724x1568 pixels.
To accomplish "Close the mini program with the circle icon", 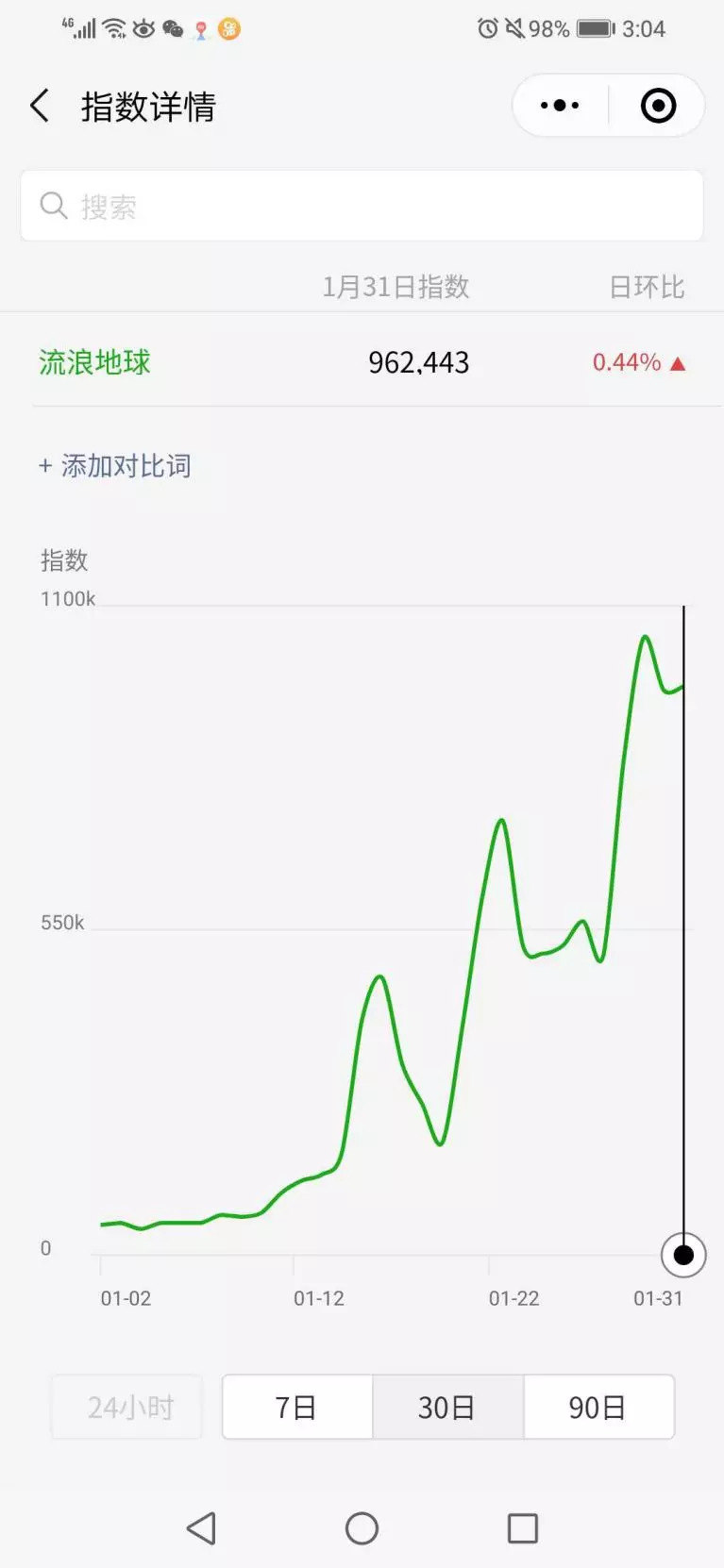I will click(x=658, y=106).
